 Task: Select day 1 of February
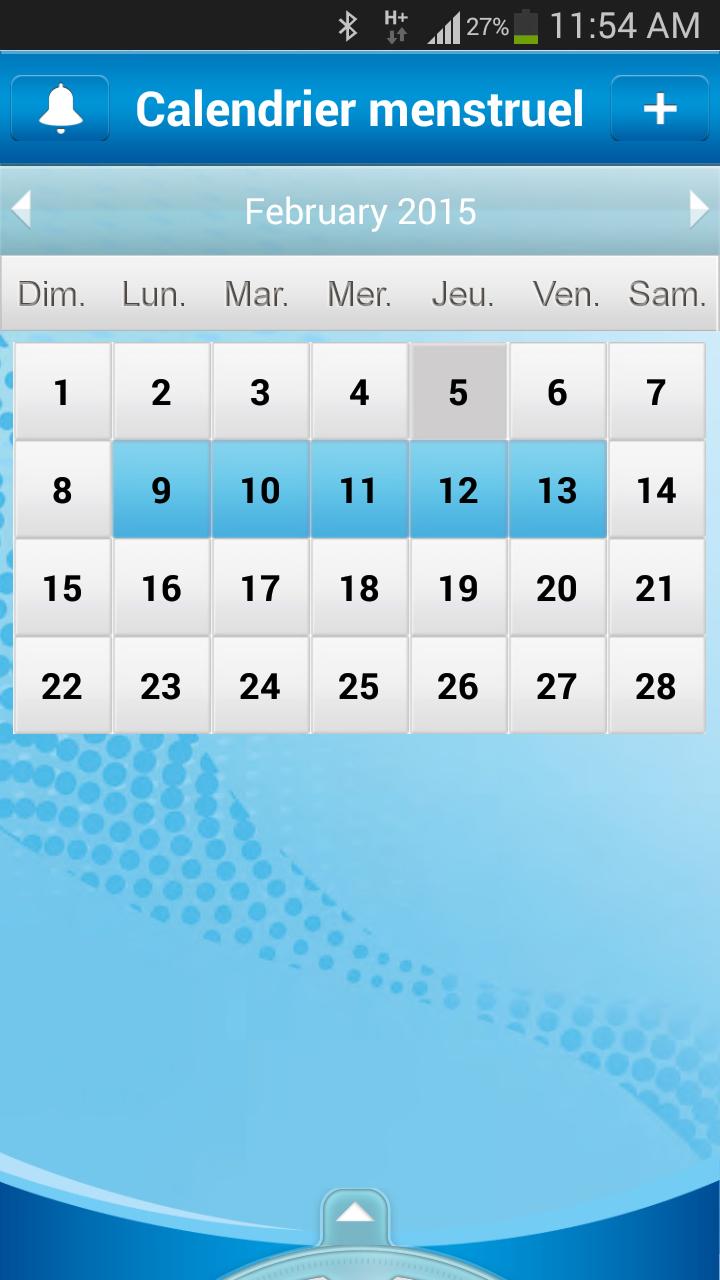pos(62,392)
